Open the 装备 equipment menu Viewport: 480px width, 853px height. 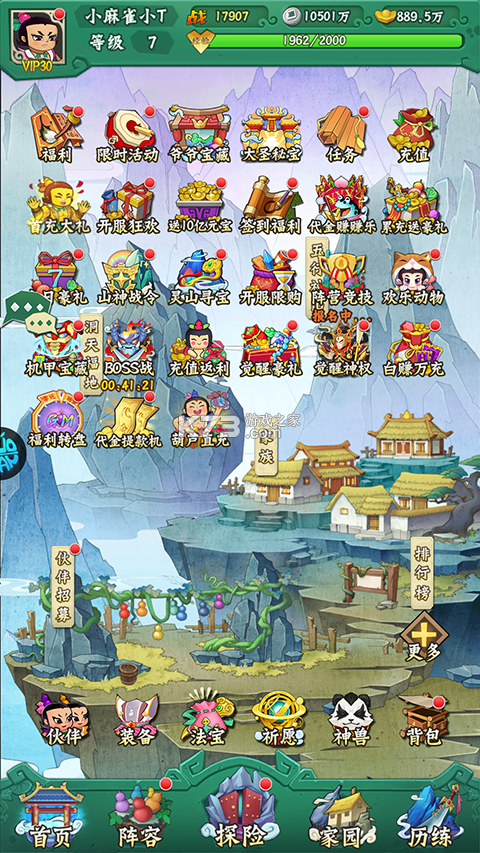pos(137,719)
